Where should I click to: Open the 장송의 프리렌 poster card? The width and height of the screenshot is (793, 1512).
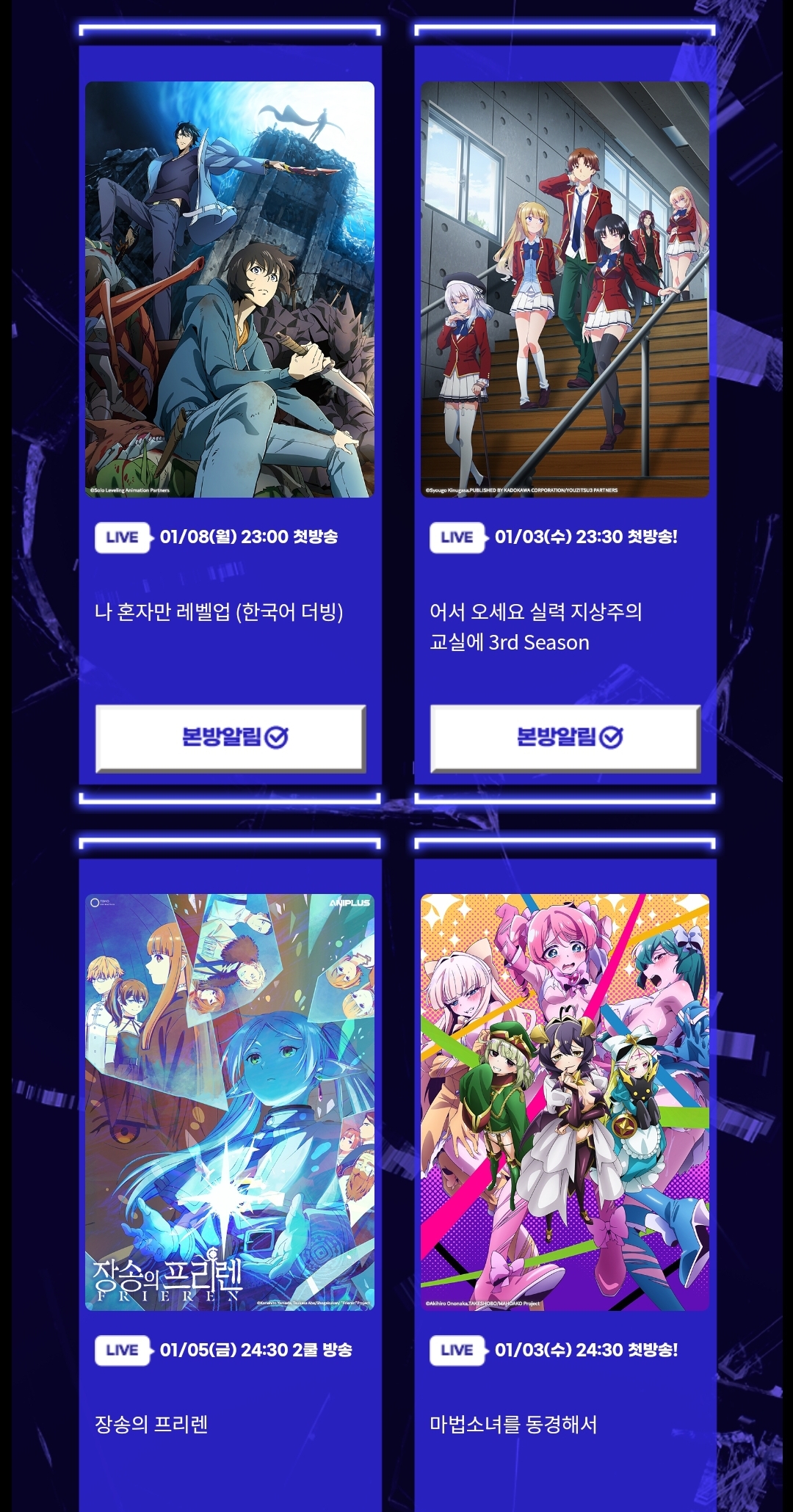[230, 1101]
